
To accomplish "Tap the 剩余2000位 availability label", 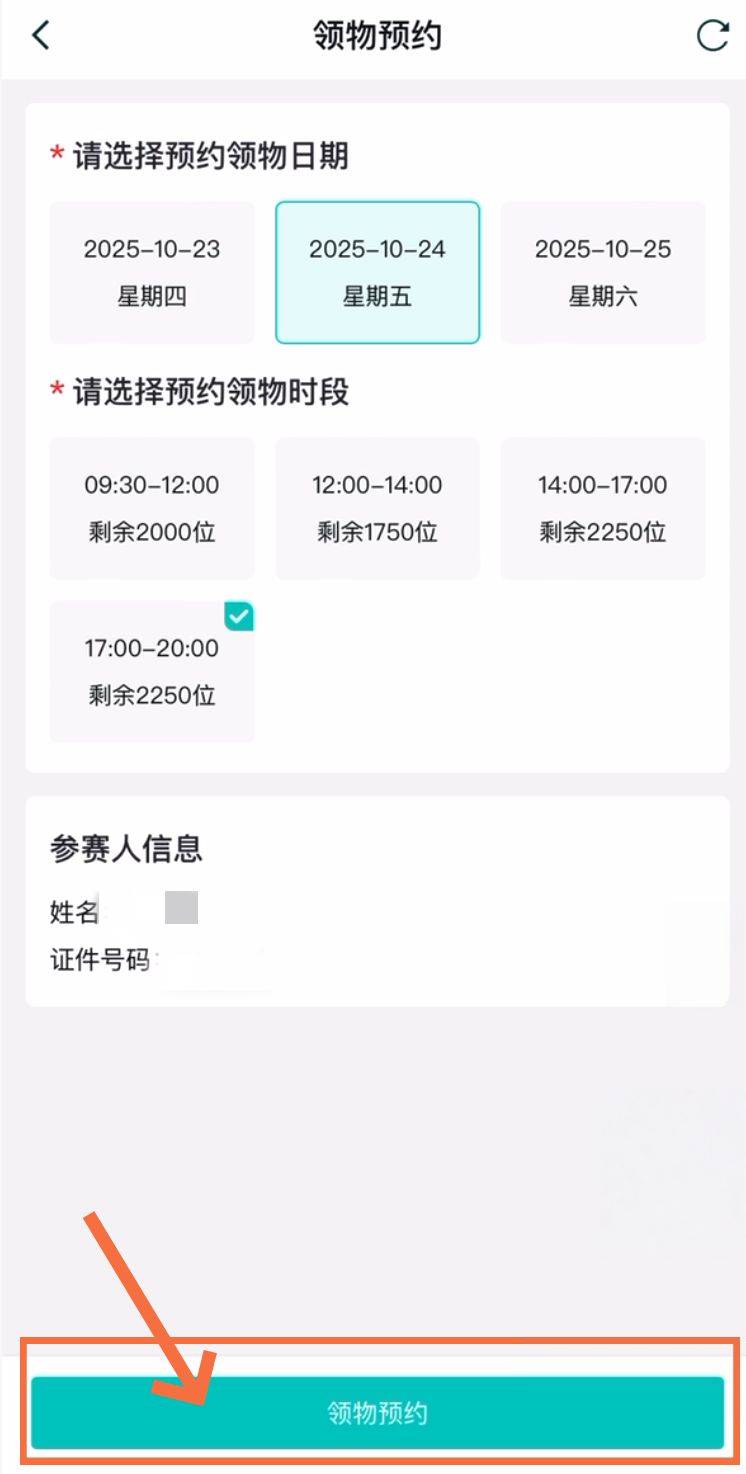I will coord(151,531).
